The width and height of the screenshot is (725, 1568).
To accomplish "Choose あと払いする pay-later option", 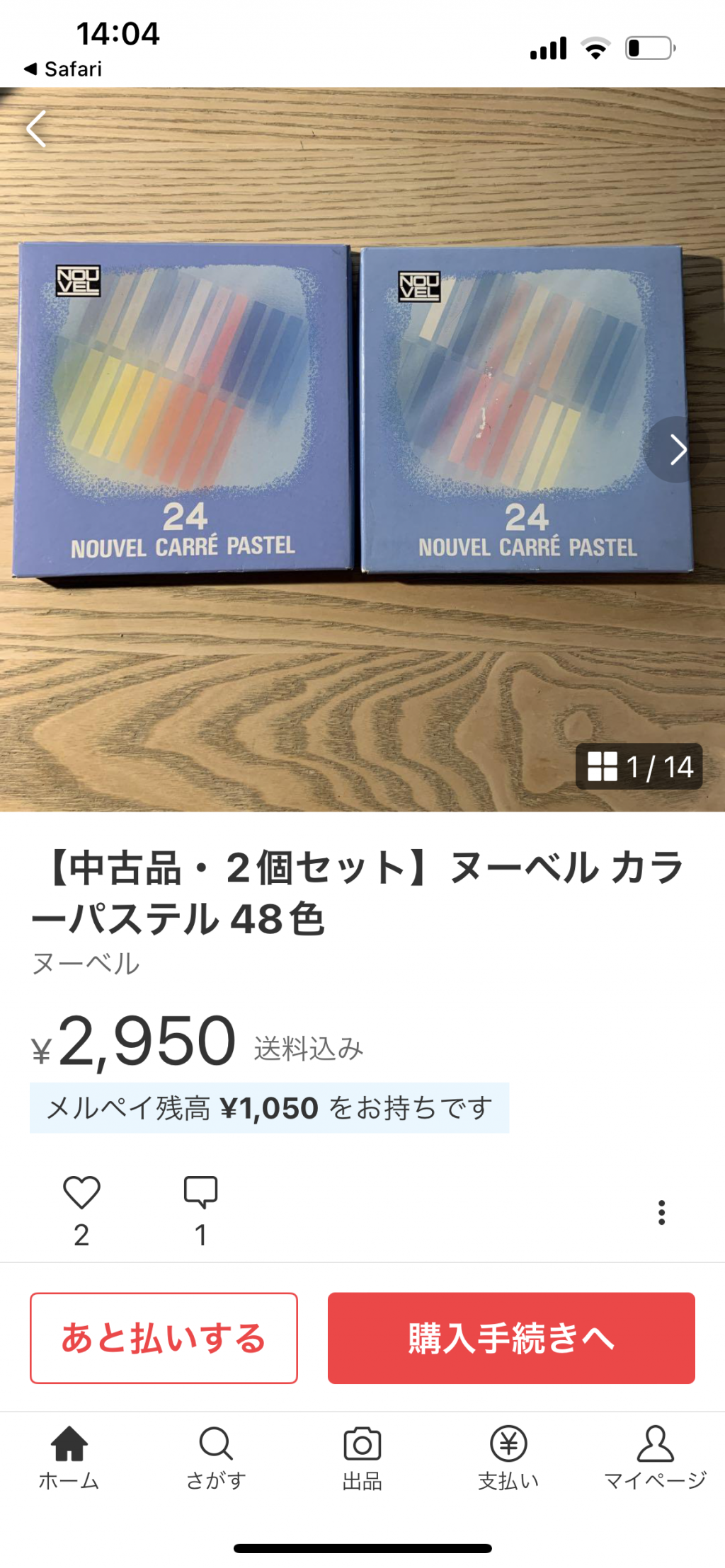I will click(164, 1337).
